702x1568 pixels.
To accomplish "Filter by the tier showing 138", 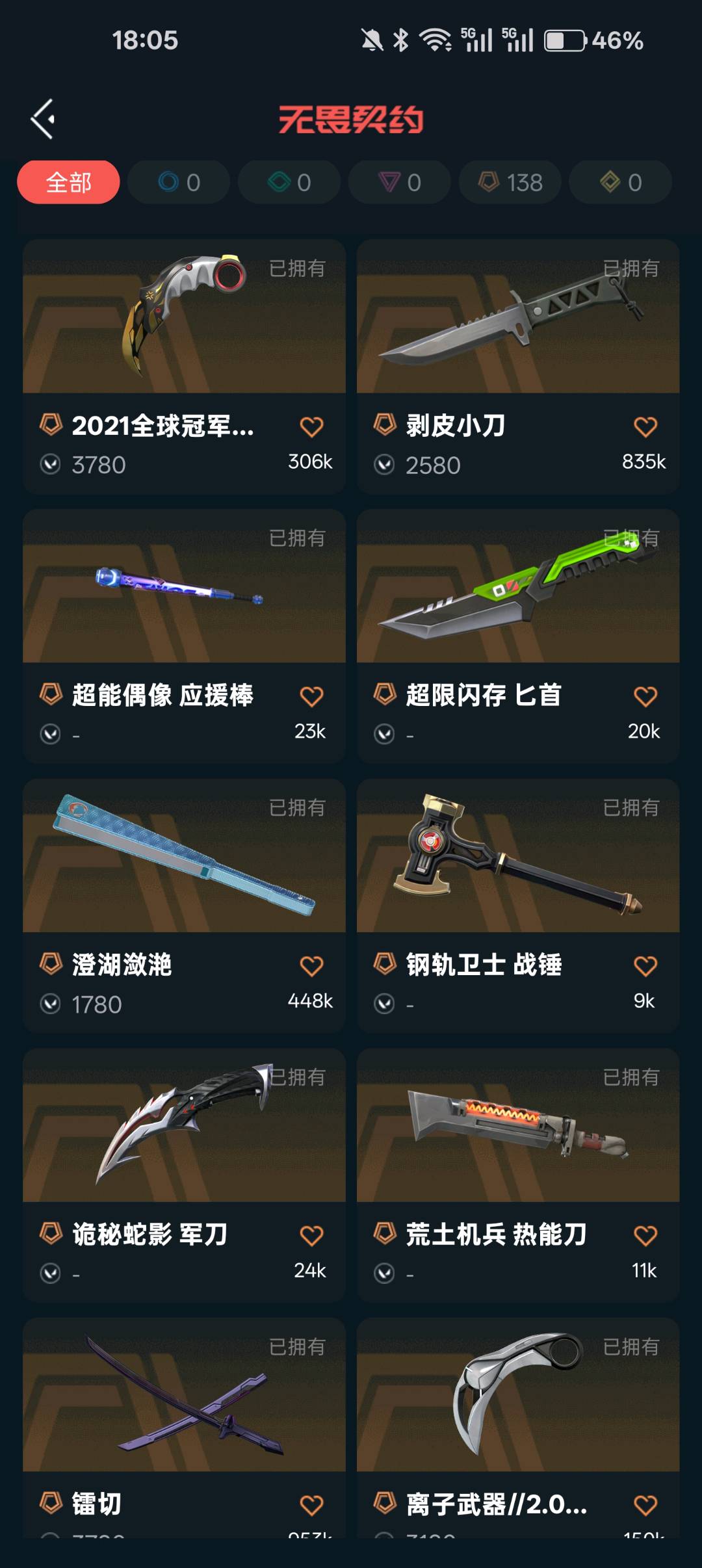I will [510, 183].
